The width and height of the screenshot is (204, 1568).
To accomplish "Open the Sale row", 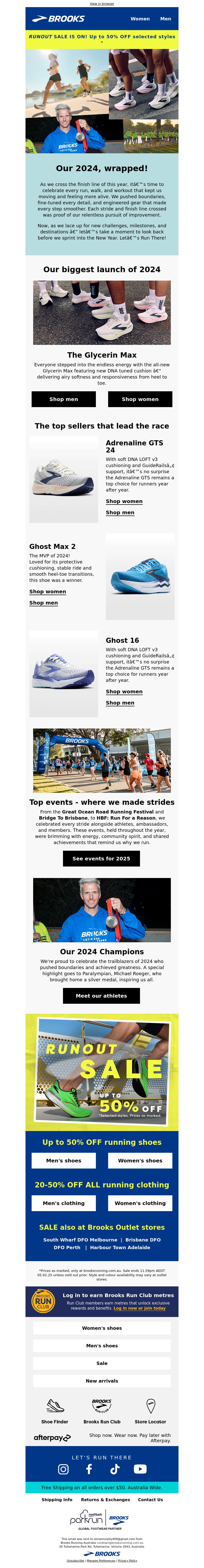I will click(102, 1363).
